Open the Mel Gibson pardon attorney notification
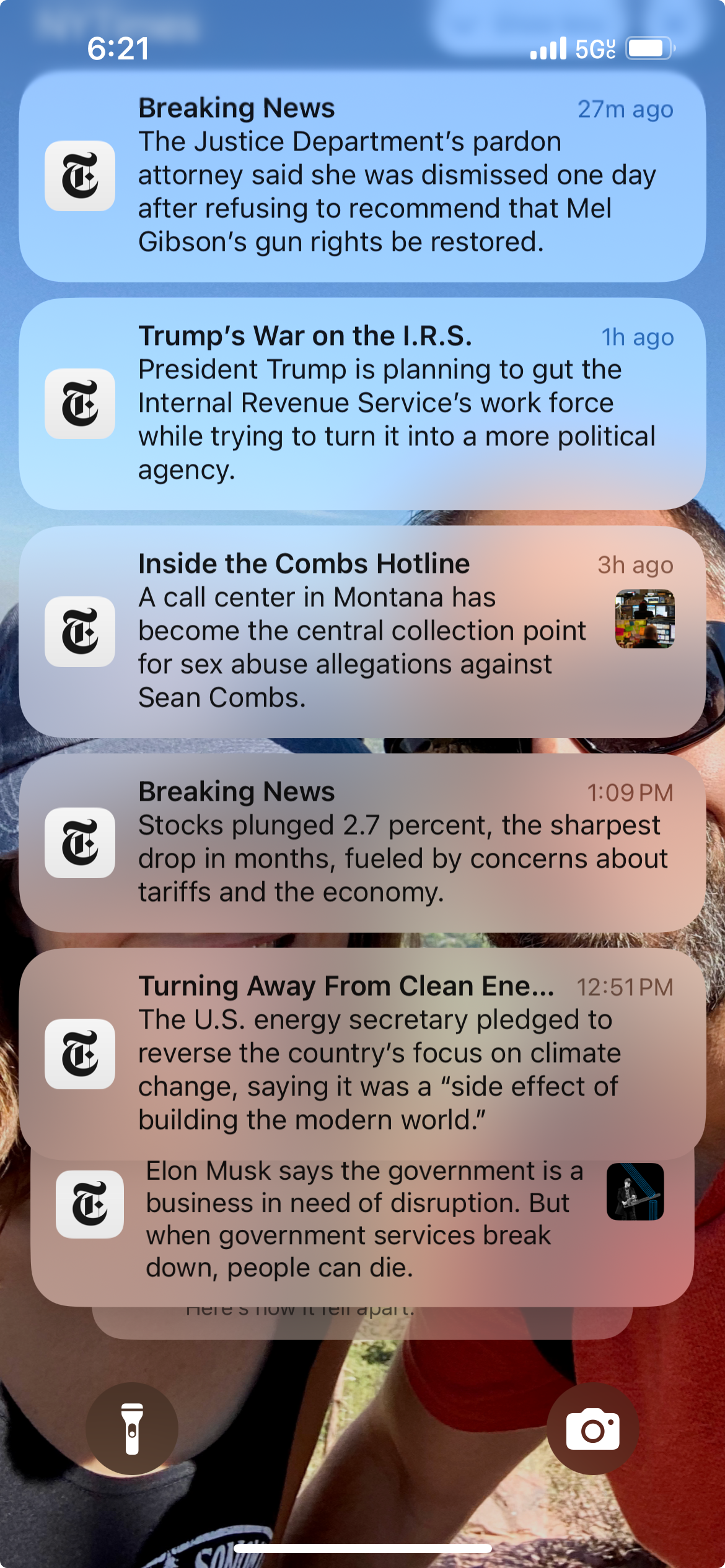This screenshot has height=1568, width=725. pyautogui.click(x=362, y=176)
